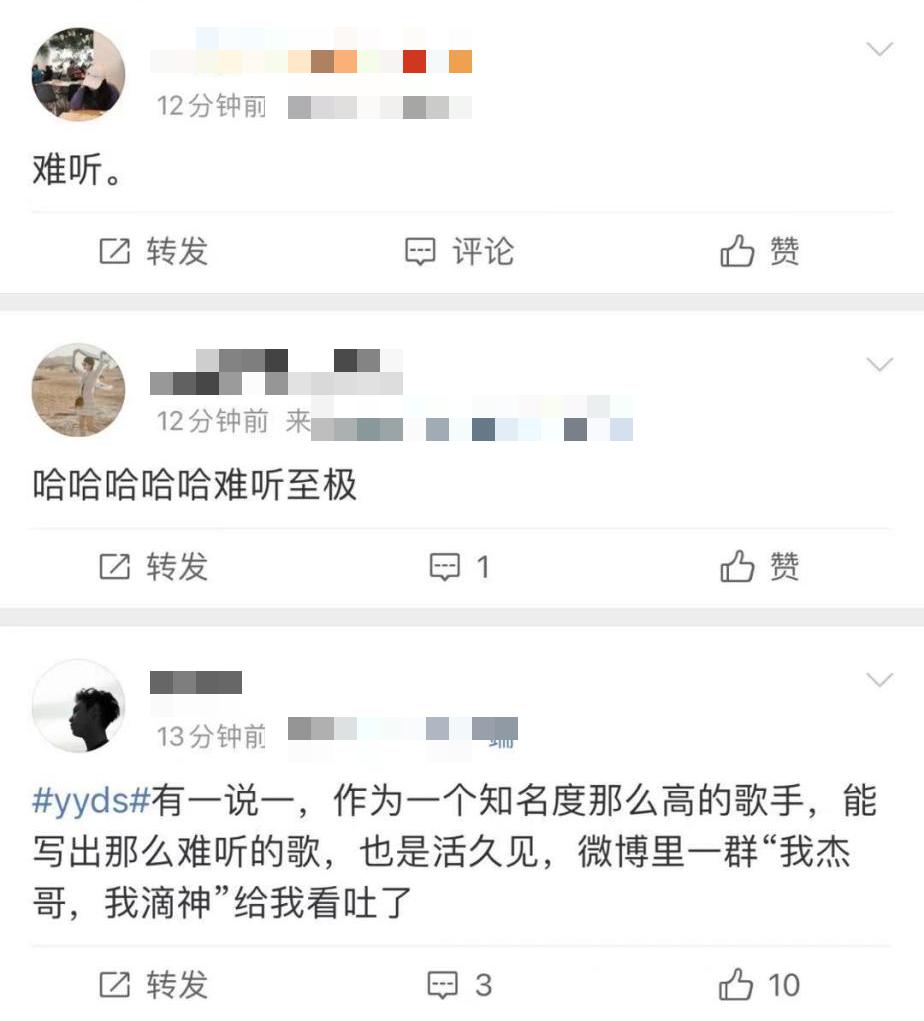Like the "难听。" post
924x1021 pixels.
tap(760, 252)
